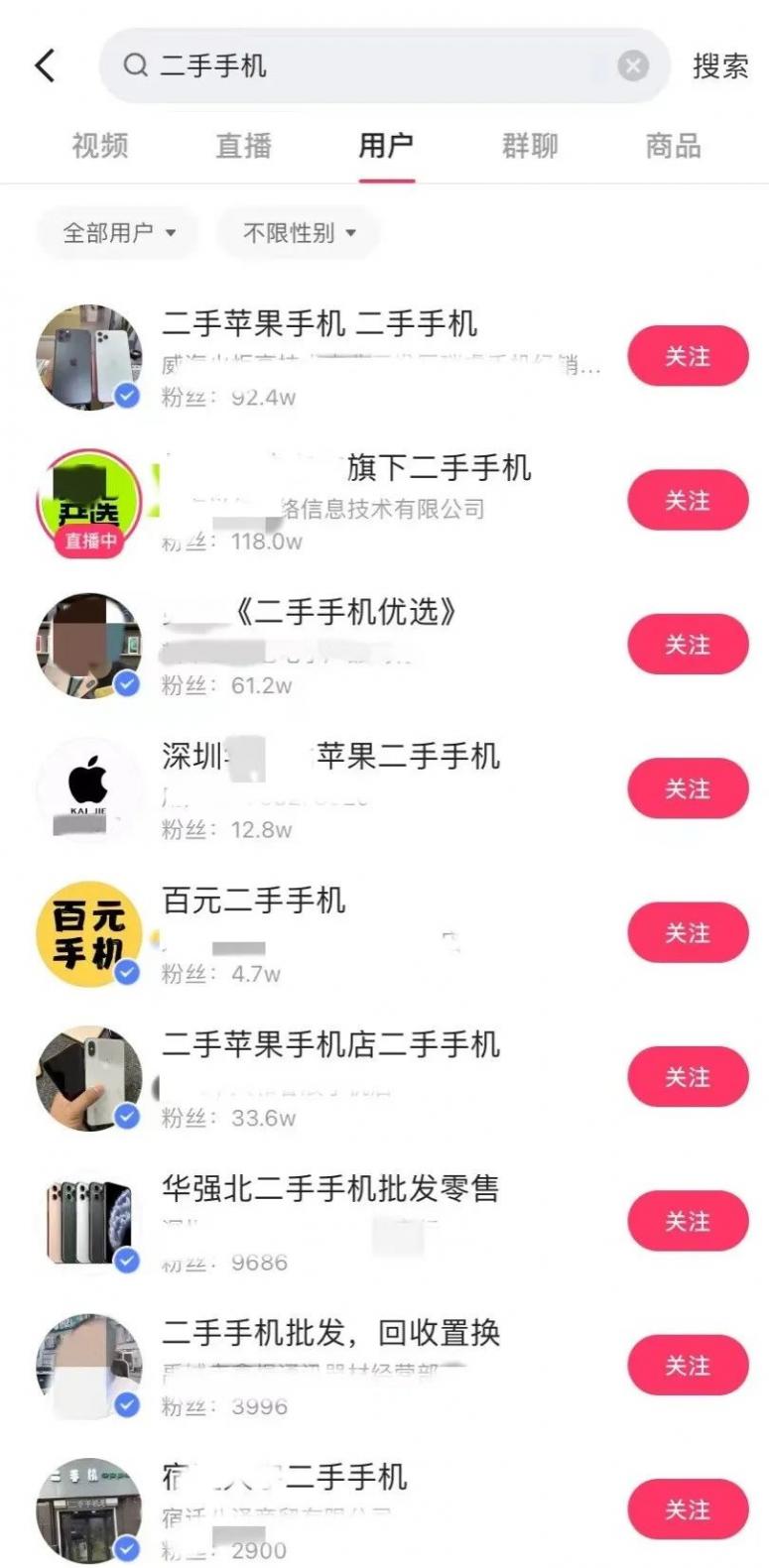769x1568 pixels.
Task: Switch to the 商品 tab
Action: pyautogui.click(x=673, y=146)
